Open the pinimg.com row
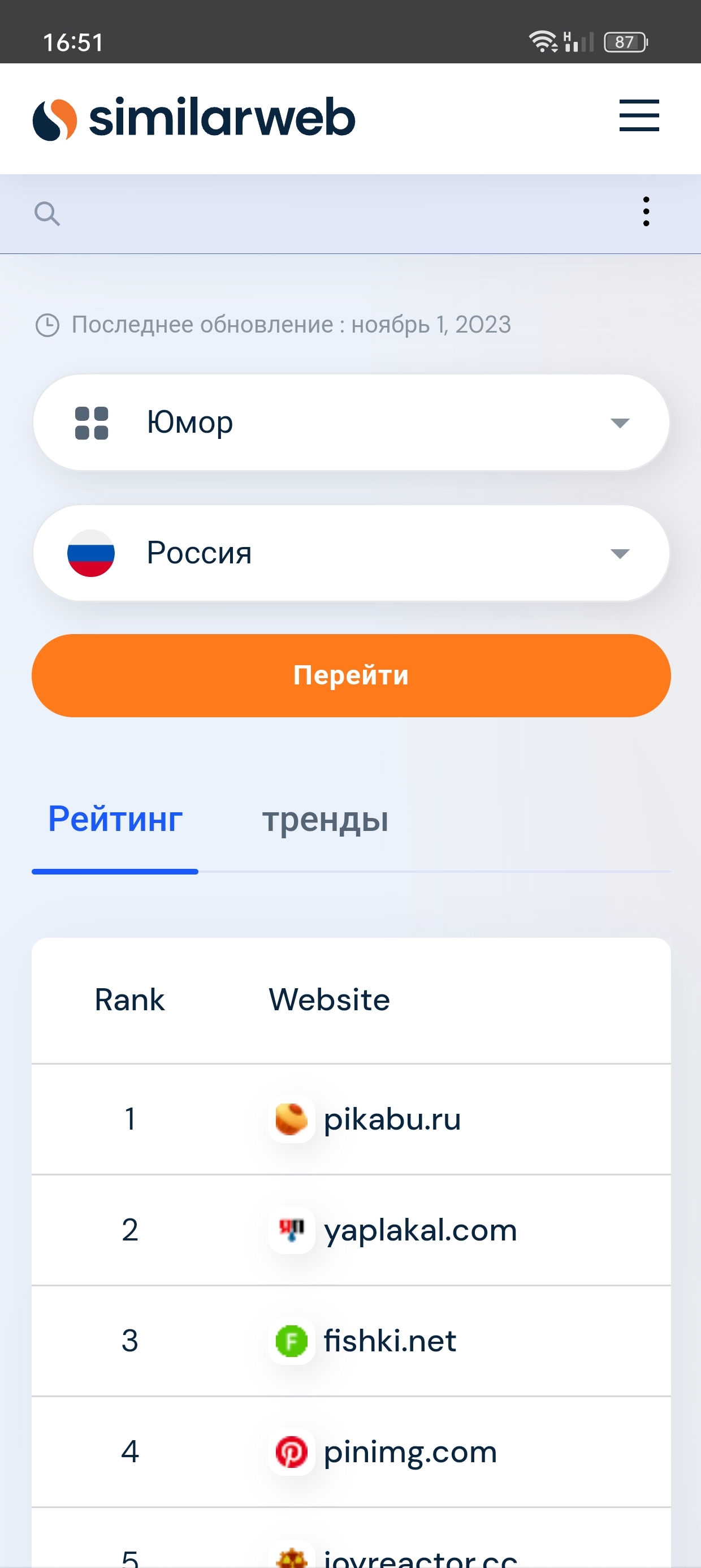 pyautogui.click(x=409, y=1451)
